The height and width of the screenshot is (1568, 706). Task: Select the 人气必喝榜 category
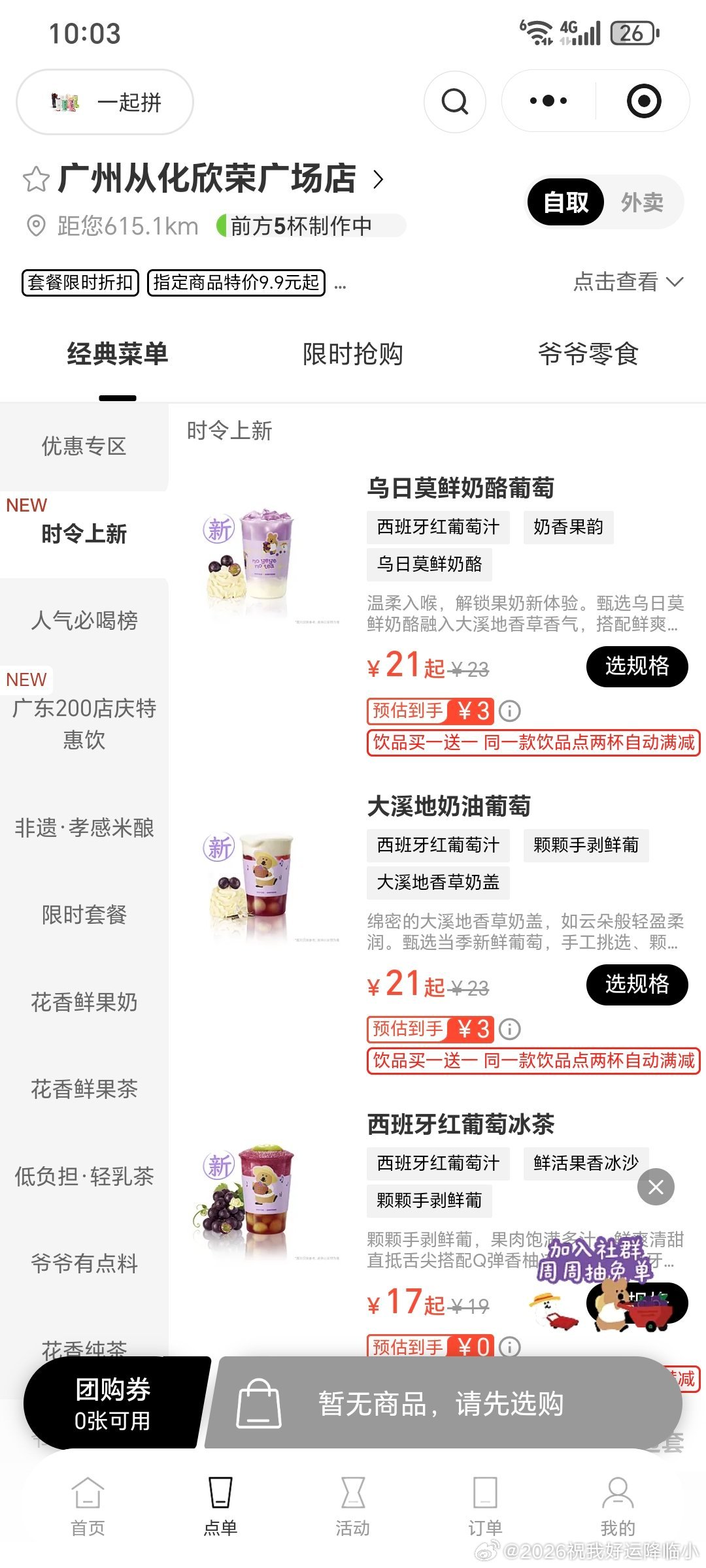(x=84, y=620)
